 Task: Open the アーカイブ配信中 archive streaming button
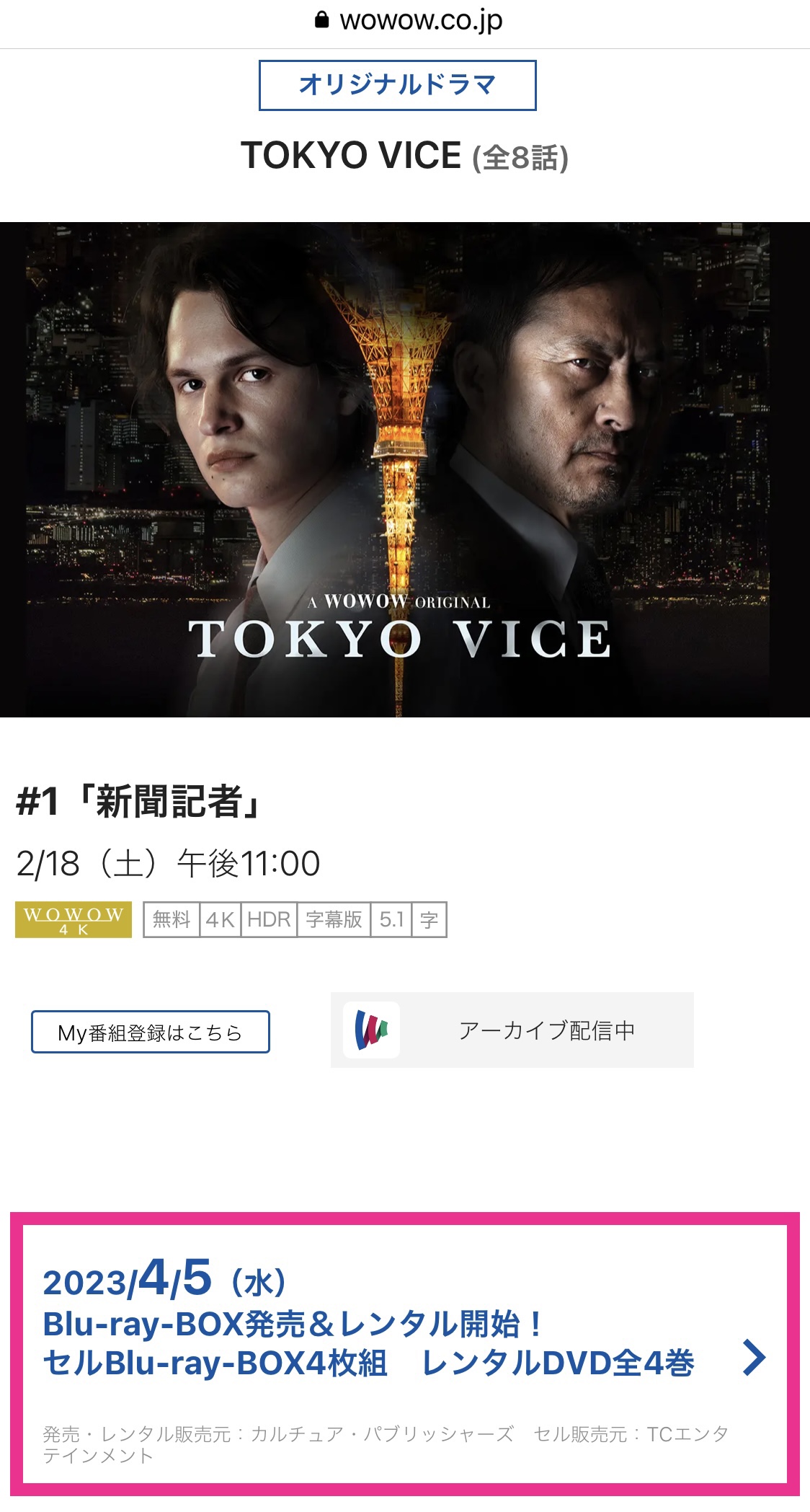coord(512,1030)
